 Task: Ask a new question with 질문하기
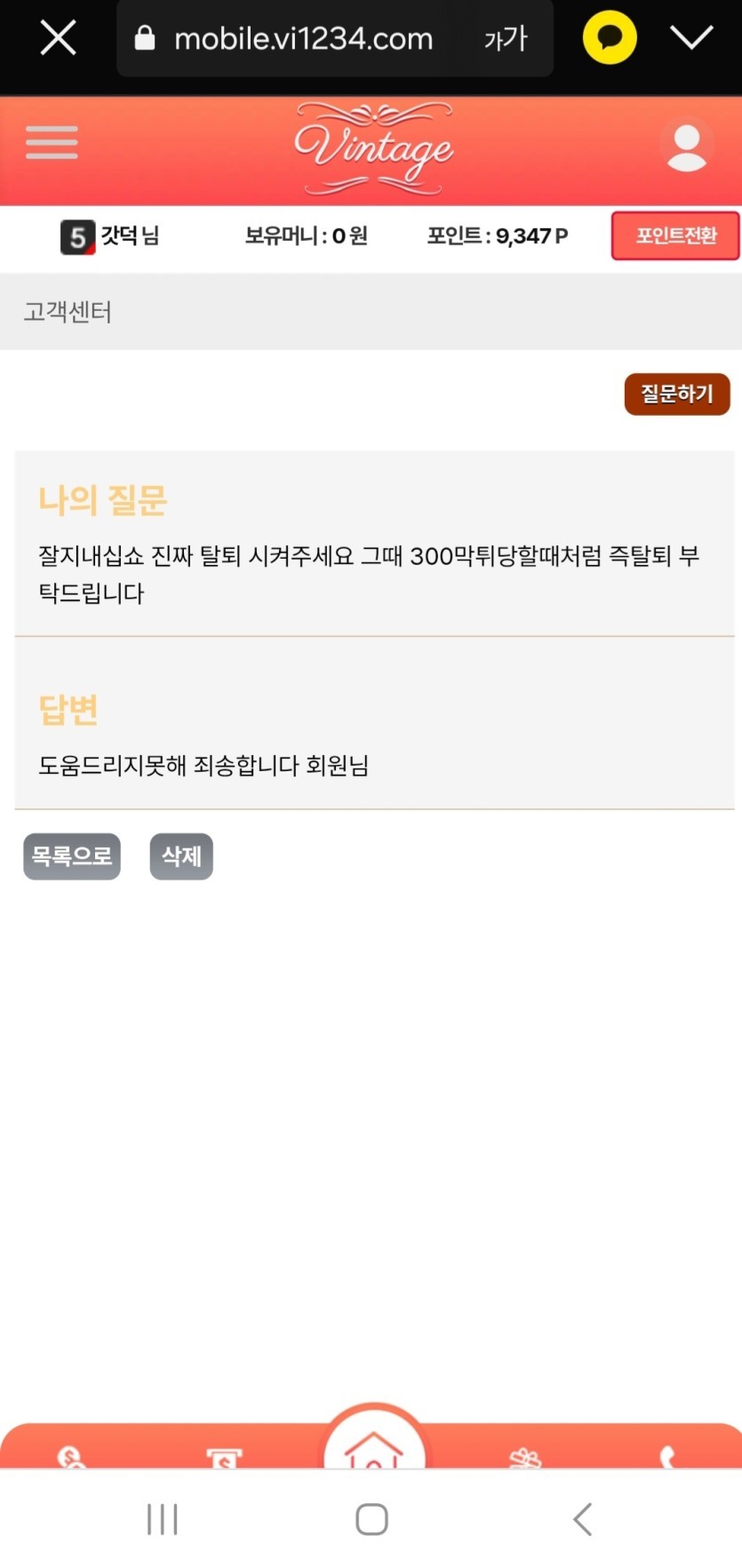coord(676,394)
